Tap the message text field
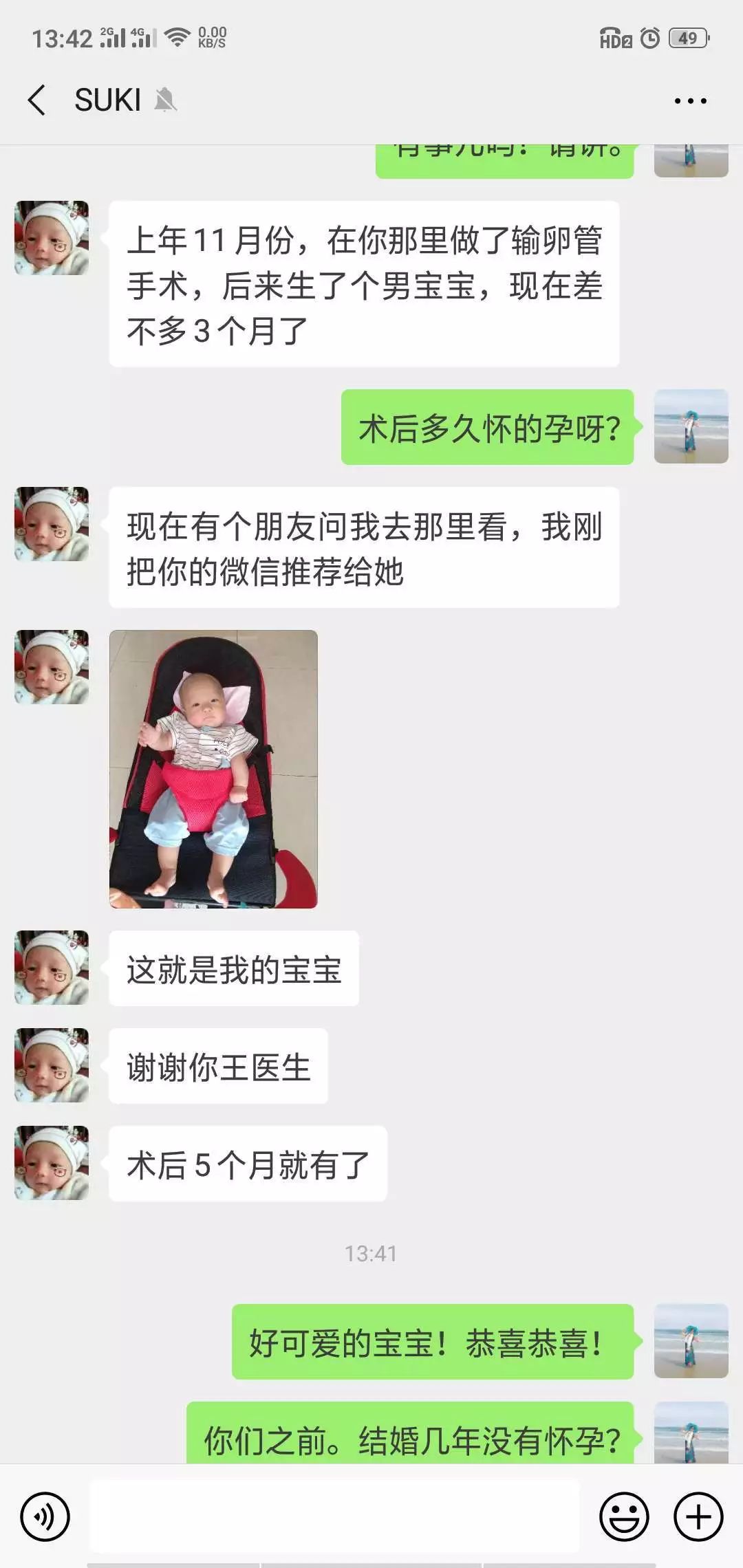Image resolution: width=743 pixels, height=1568 pixels. pyautogui.click(x=334, y=1516)
